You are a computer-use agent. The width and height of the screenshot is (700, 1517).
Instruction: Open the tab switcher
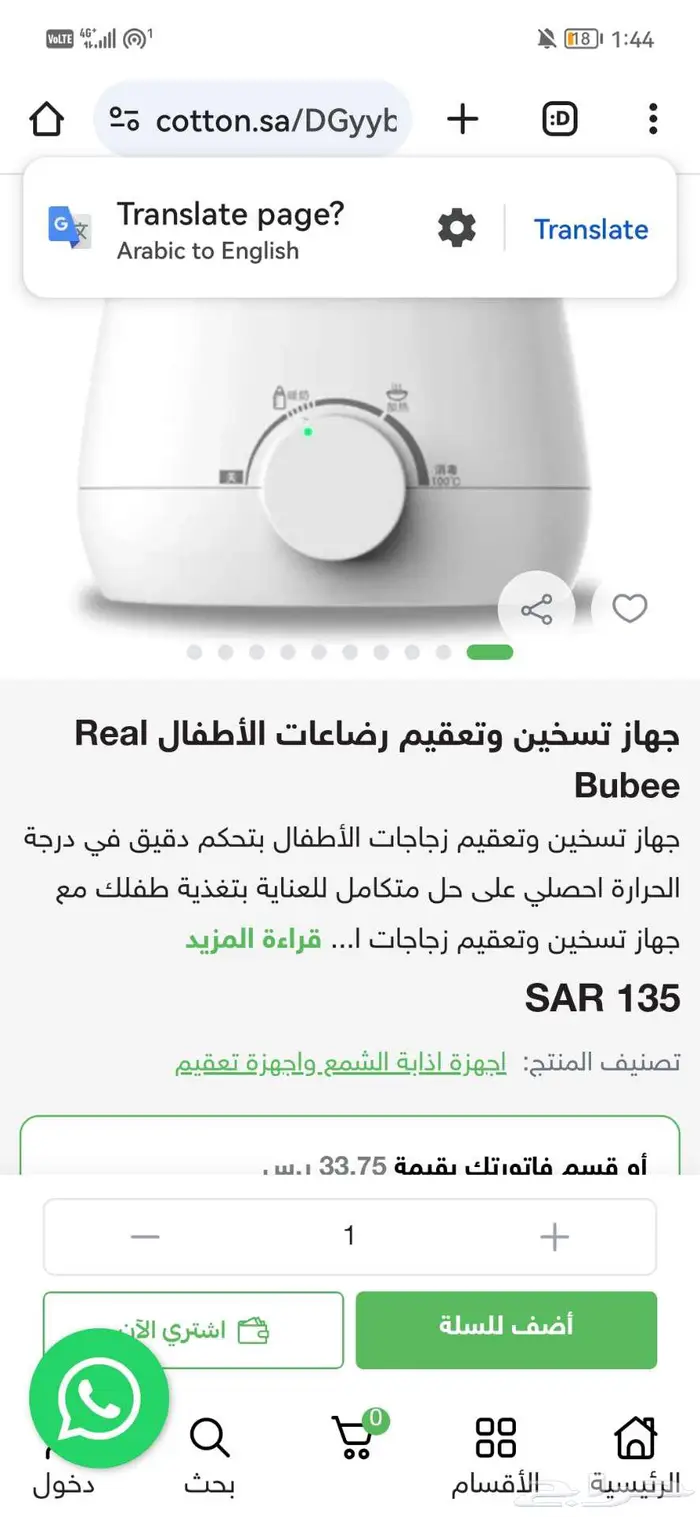(x=560, y=120)
